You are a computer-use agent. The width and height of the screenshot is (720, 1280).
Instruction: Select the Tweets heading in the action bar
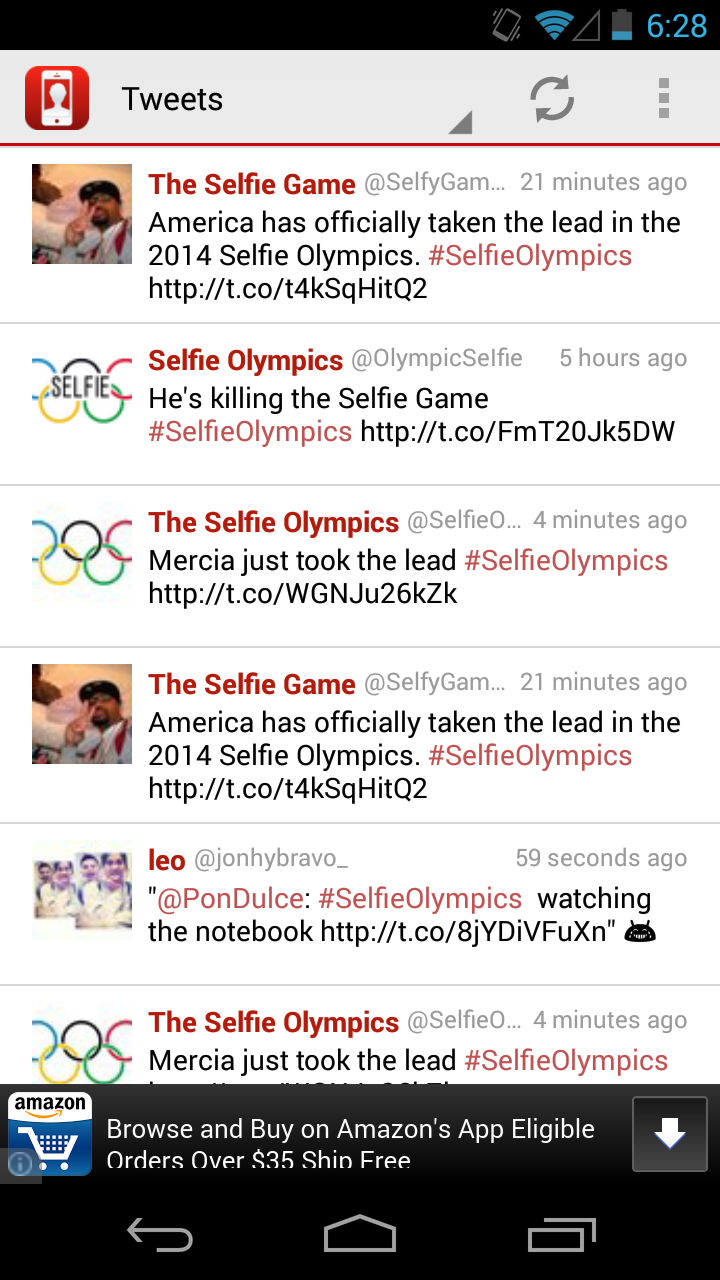(172, 98)
